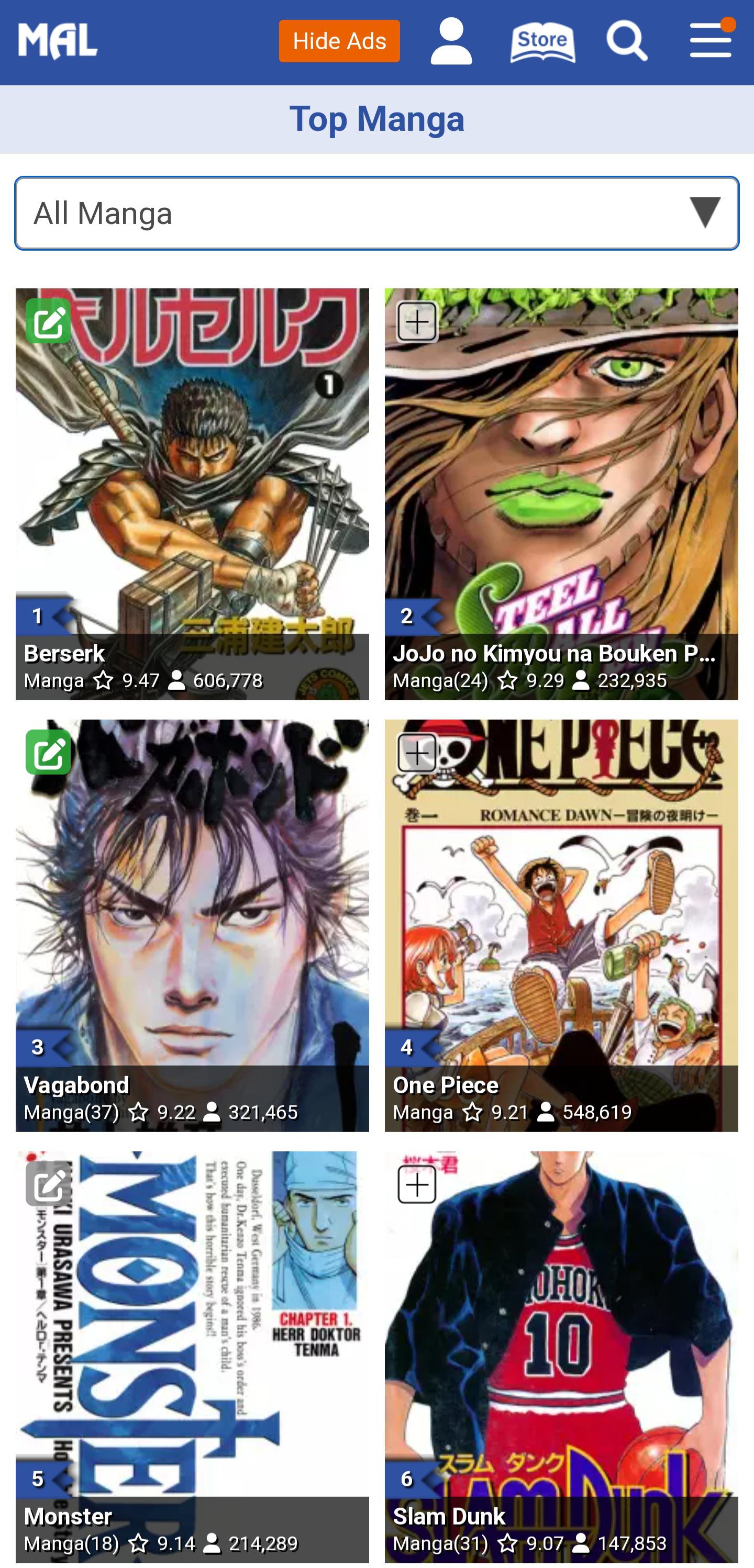Screen dimensions: 754x1568
Task: Click the members count icon for One Piece
Action: (x=546, y=1112)
